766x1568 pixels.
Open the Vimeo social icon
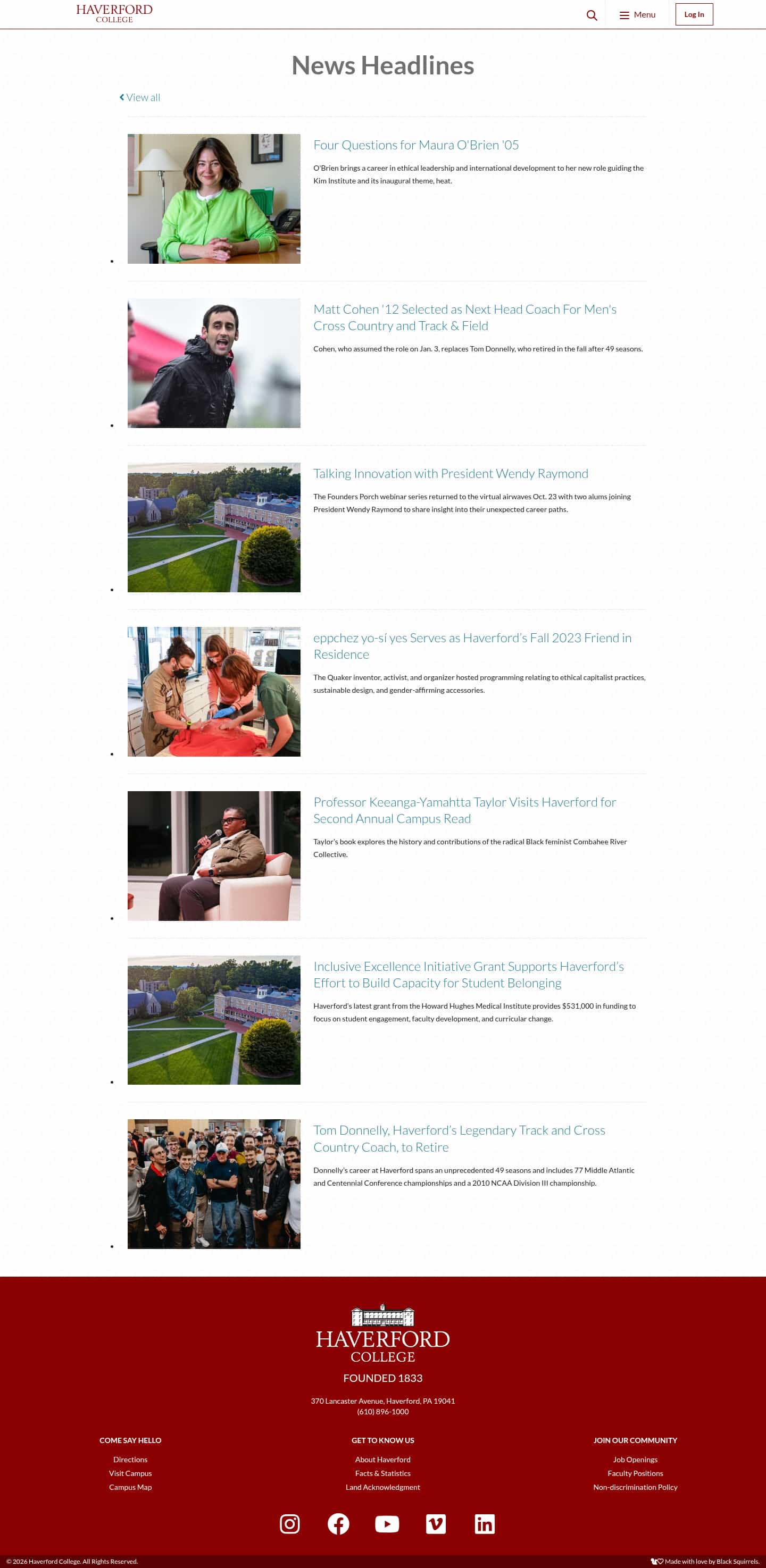[x=436, y=1524]
